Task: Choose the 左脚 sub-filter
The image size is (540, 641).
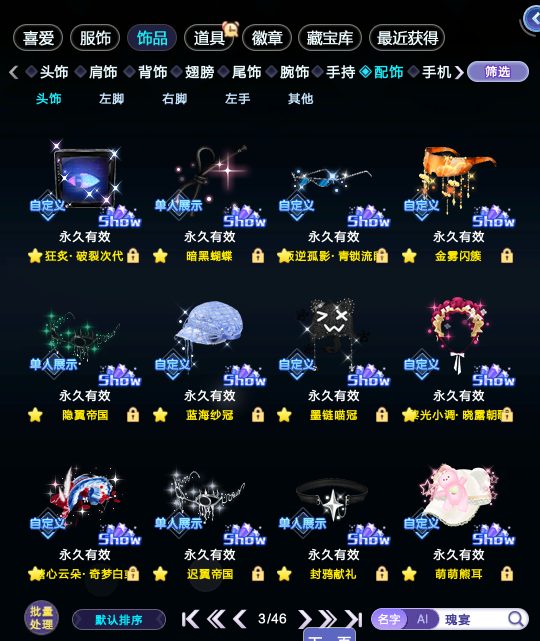Action: 111,99
